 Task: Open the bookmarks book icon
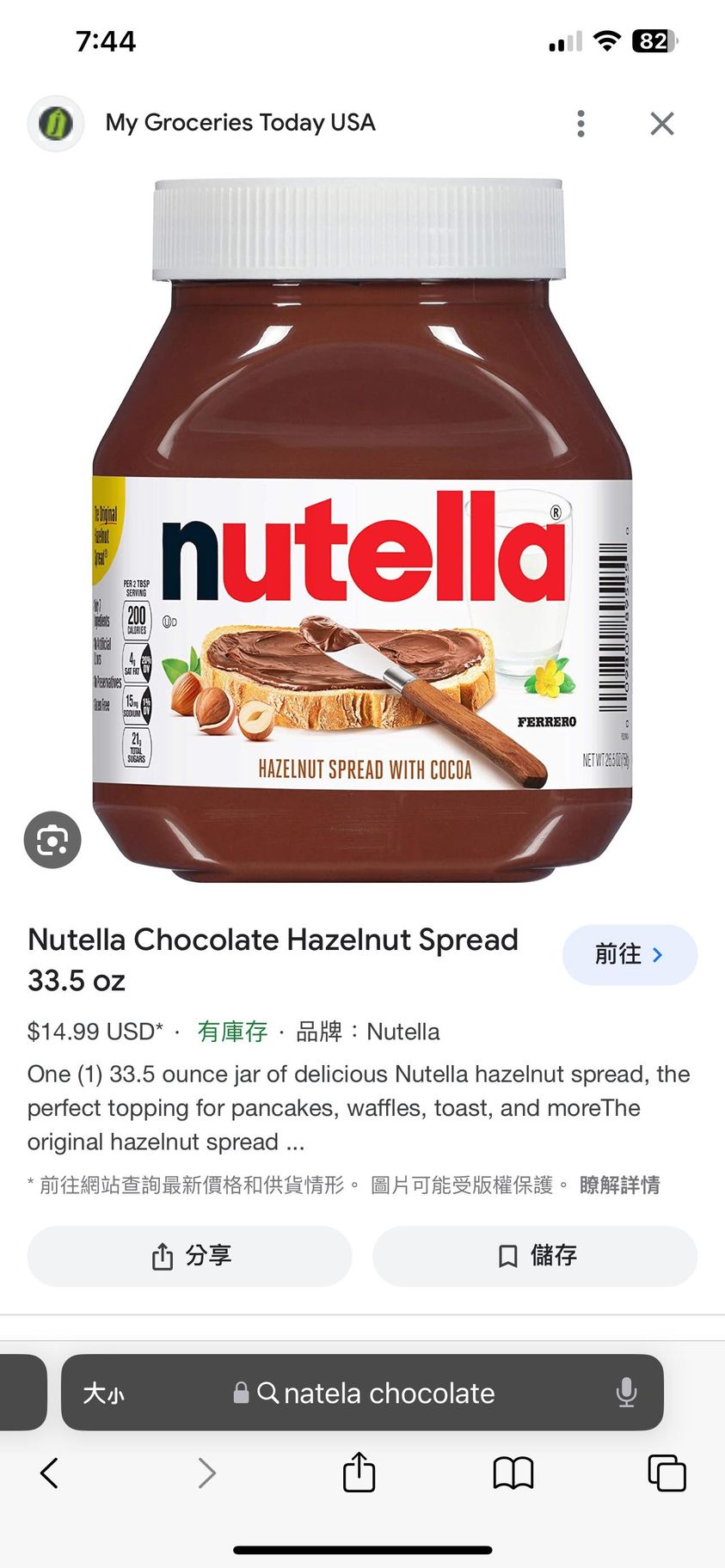[x=513, y=1473]
